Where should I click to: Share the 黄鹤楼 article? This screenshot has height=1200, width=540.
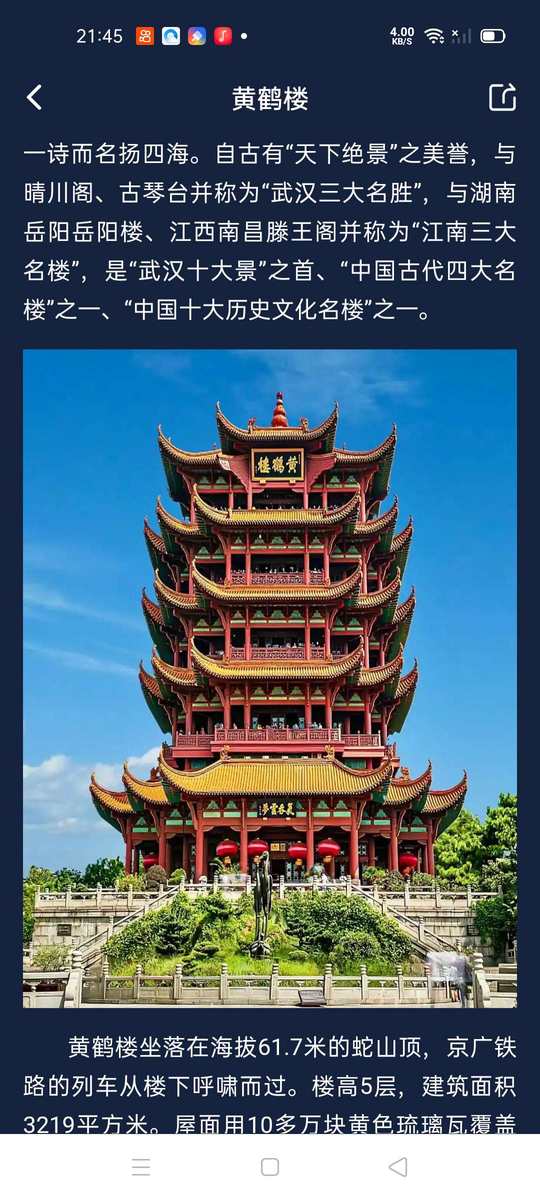502,97
